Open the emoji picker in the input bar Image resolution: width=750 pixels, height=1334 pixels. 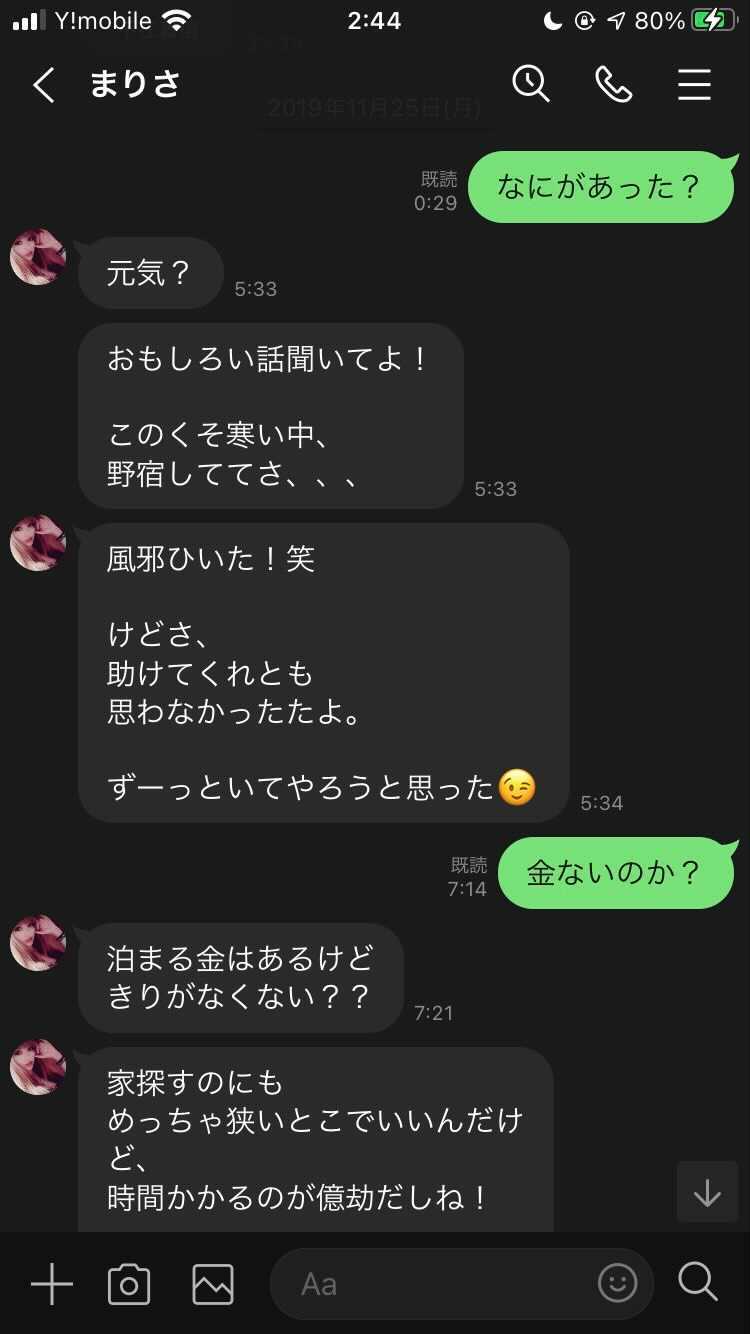(x=617, y=1283)
